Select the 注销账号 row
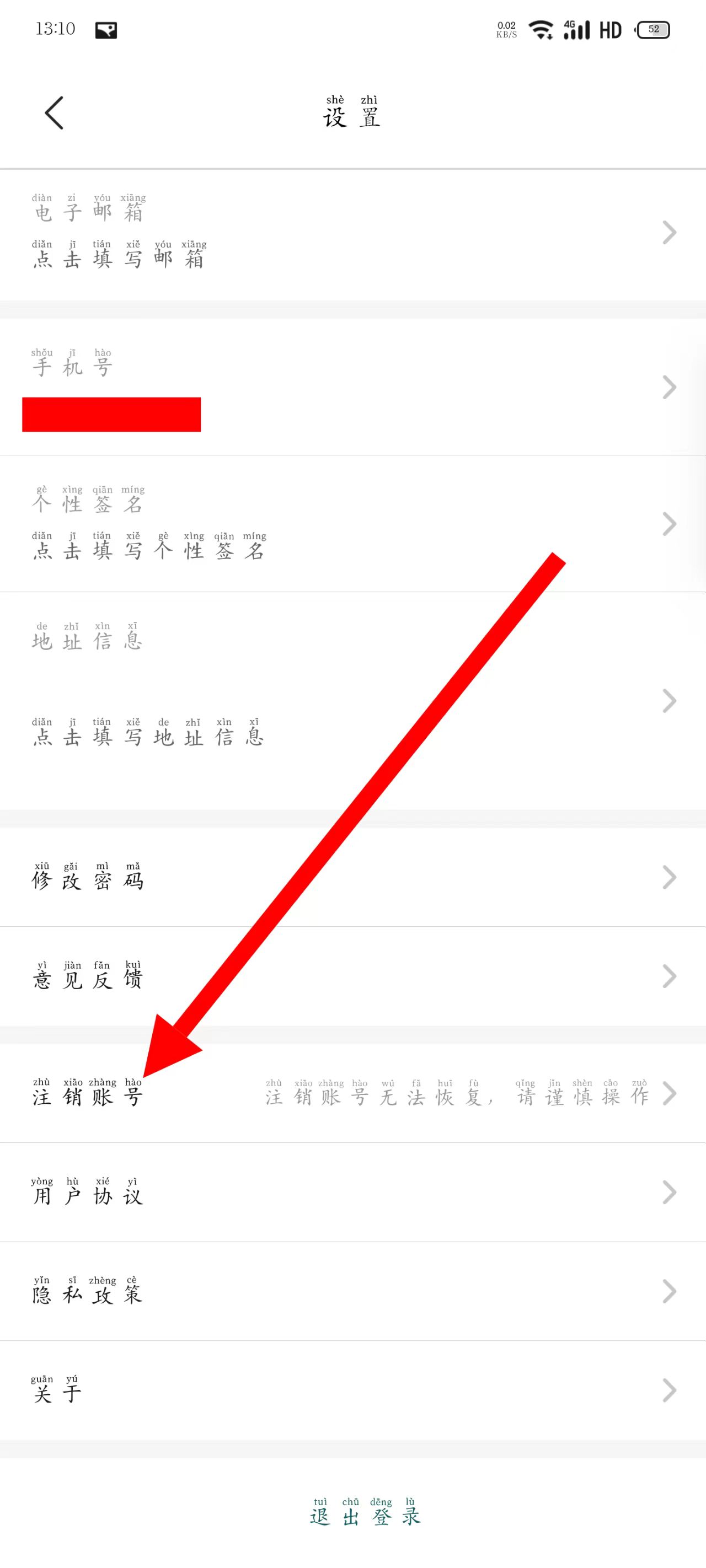The height and width of the screenshot is (1568, 706). [352, 1094]
